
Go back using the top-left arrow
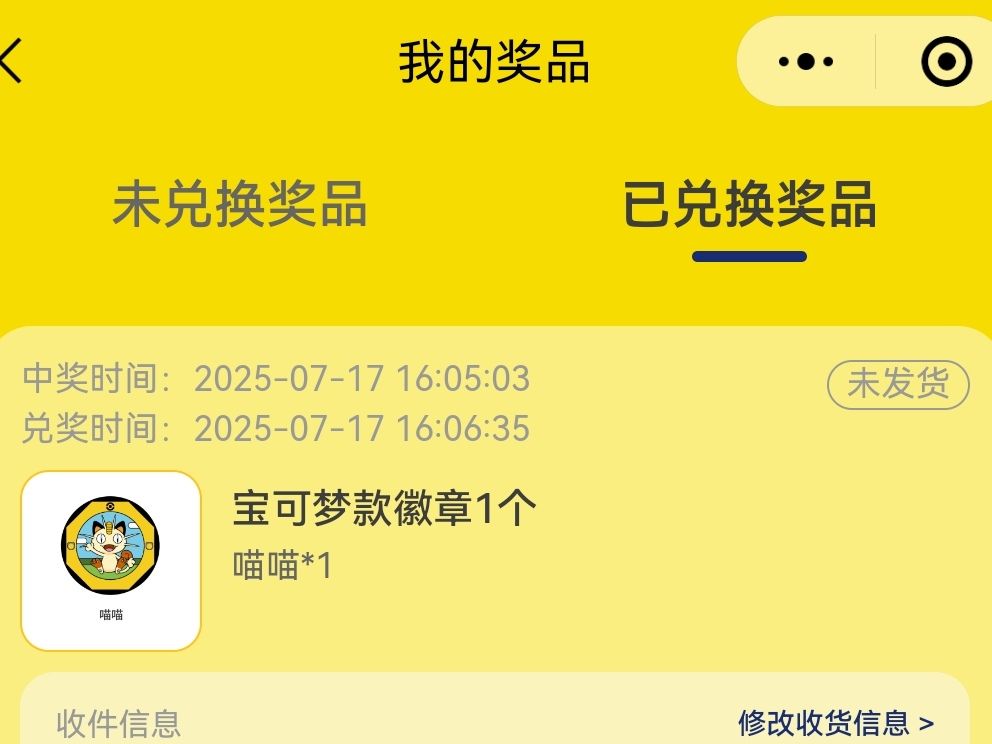12,62
